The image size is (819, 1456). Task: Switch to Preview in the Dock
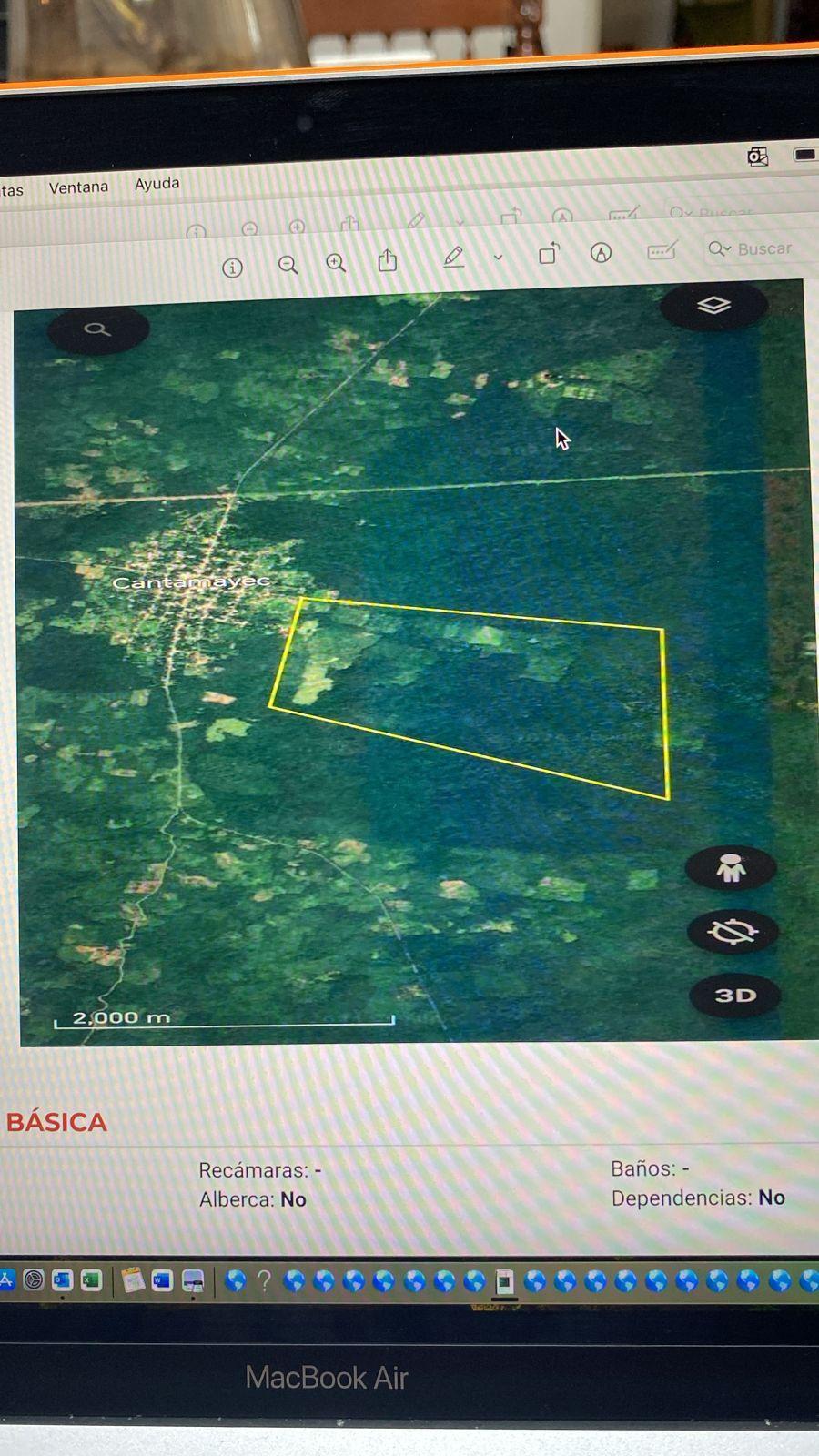[x=193, y=1281]
